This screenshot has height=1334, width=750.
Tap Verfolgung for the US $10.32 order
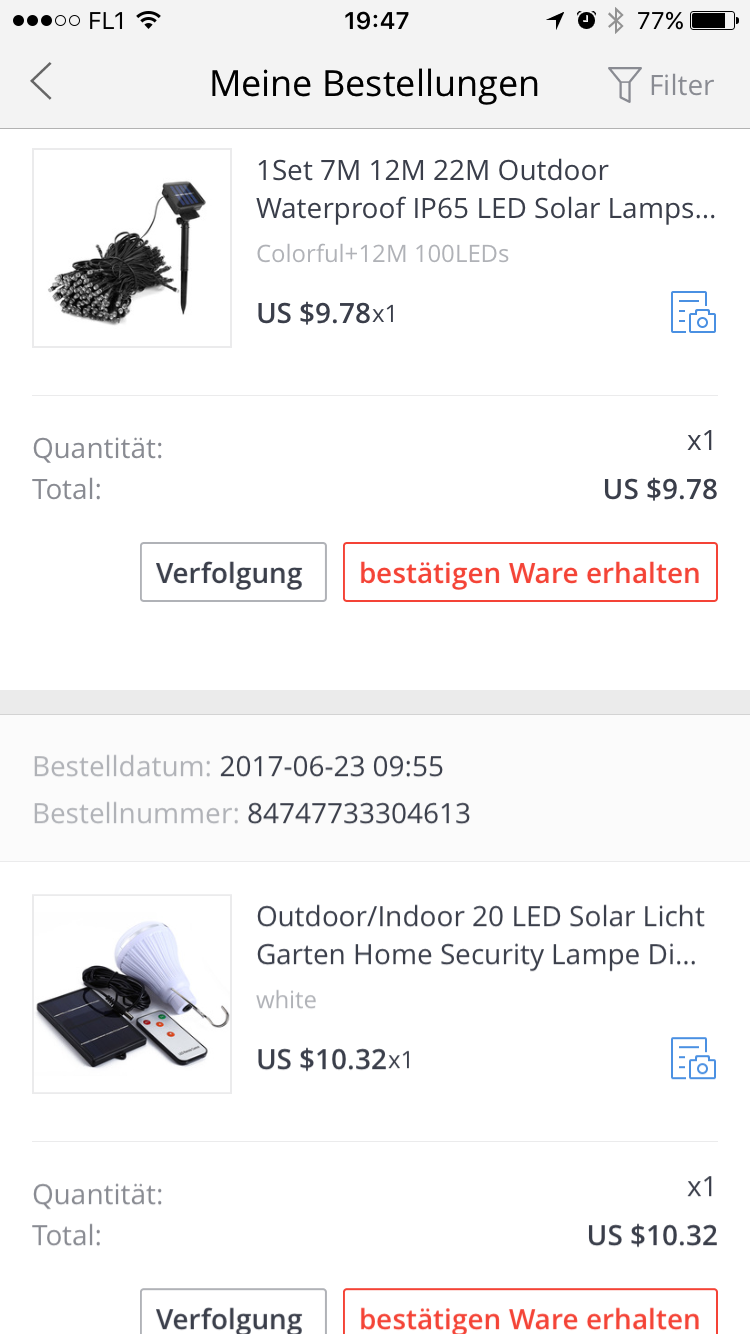[x=233, y=1312]
